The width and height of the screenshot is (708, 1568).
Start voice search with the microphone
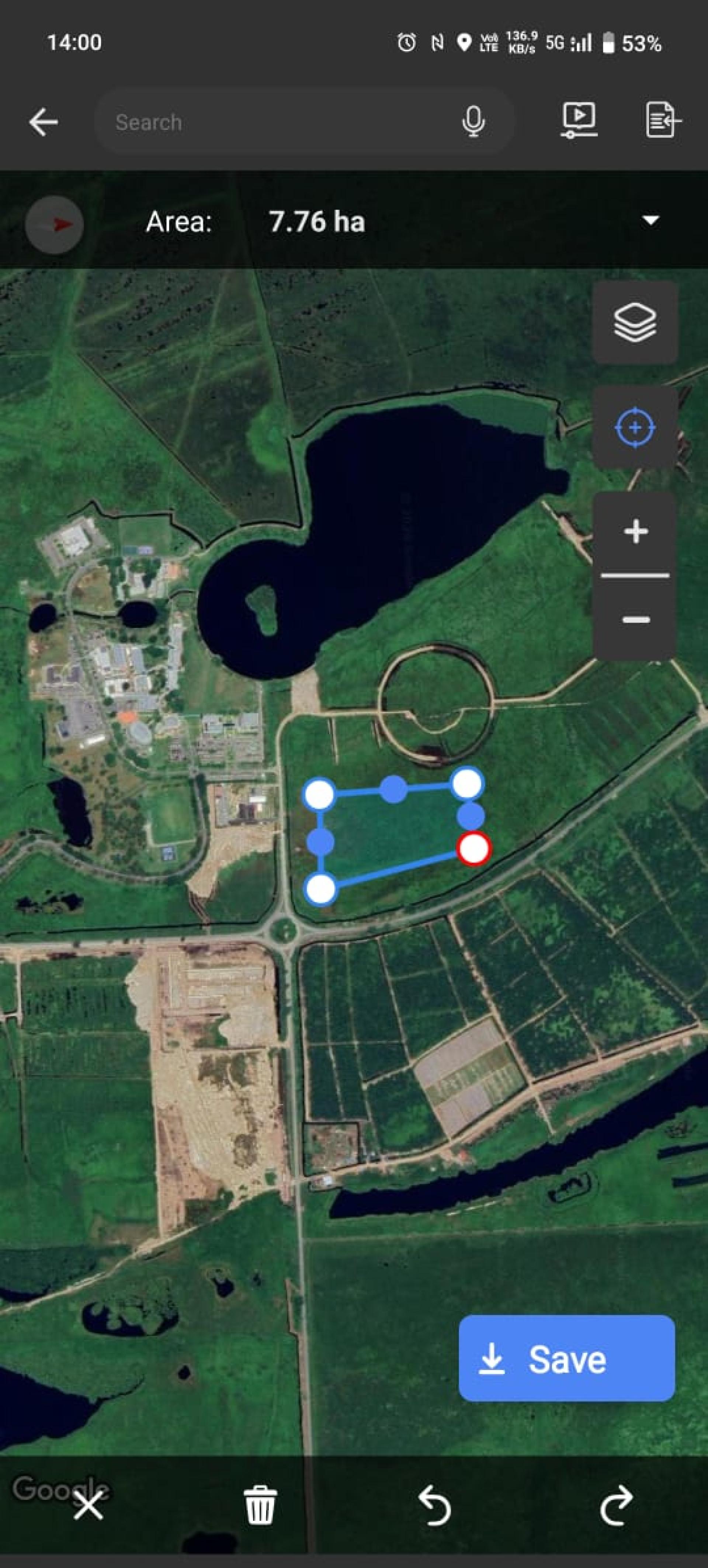pos(473,122)
